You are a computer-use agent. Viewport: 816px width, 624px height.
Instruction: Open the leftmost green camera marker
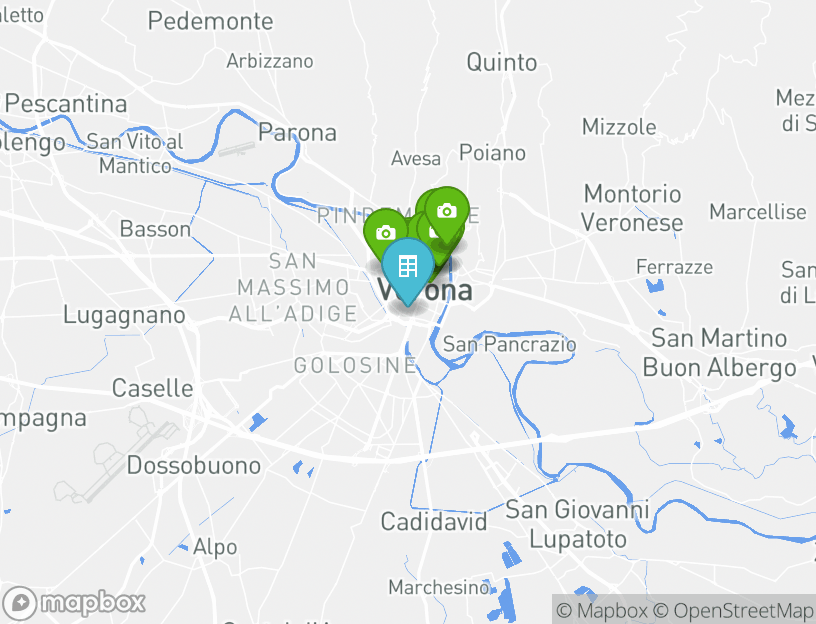[385, 232]
